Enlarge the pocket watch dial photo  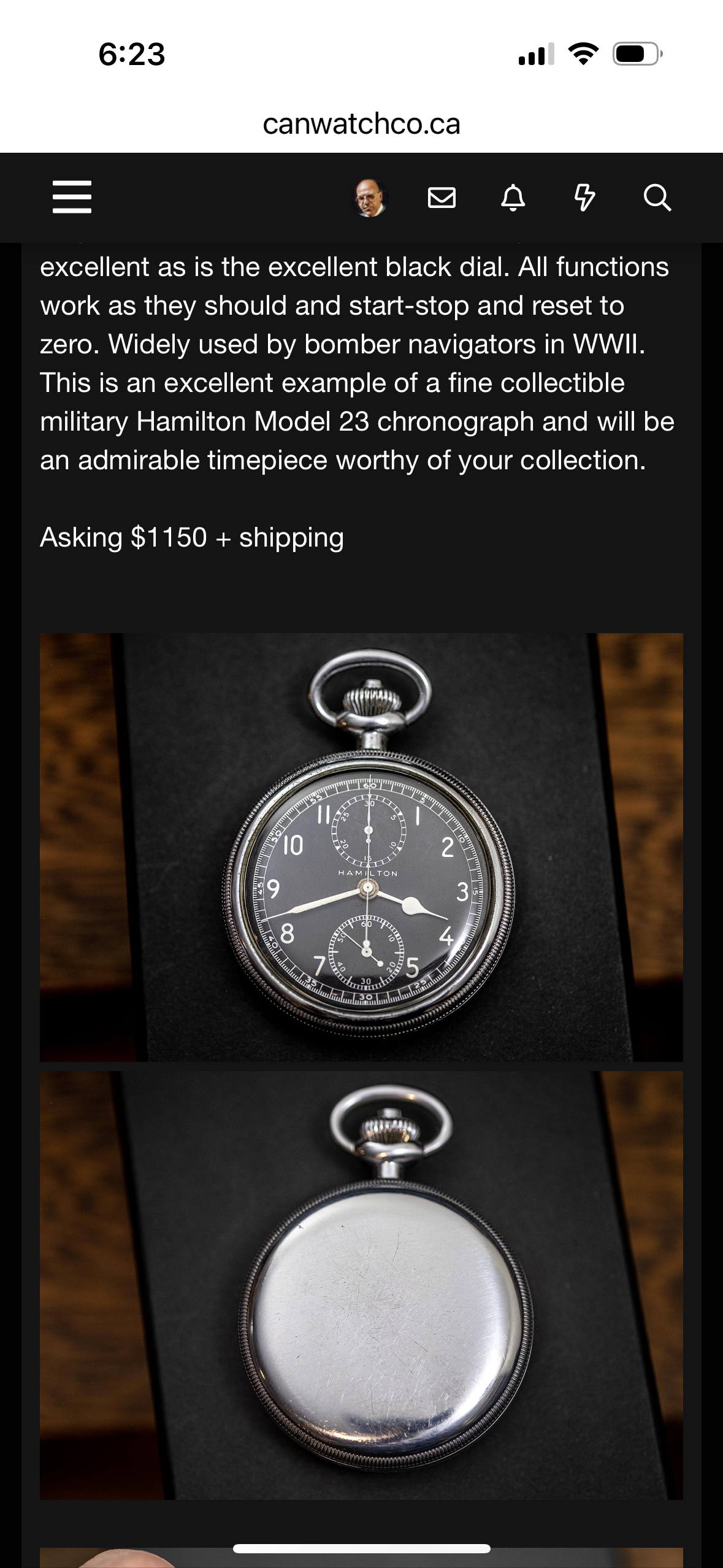click(361, 847)
